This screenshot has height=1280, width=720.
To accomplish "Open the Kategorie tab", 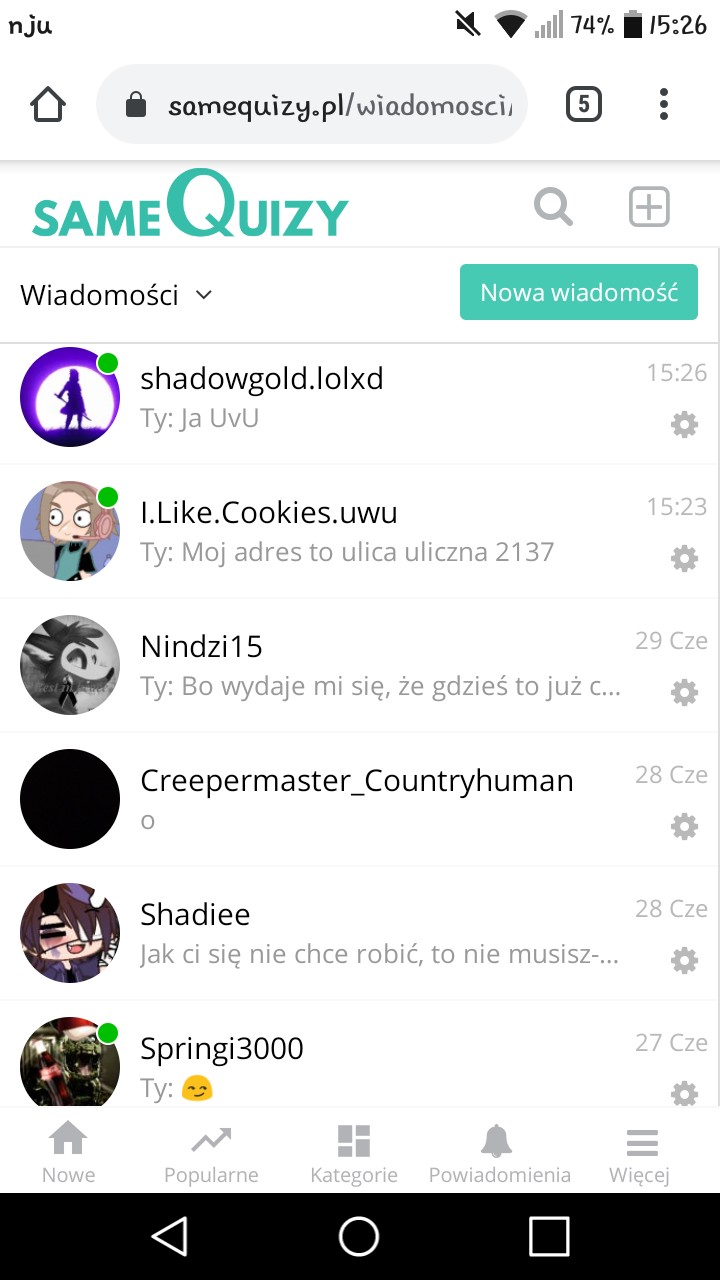I will 354,1152.
